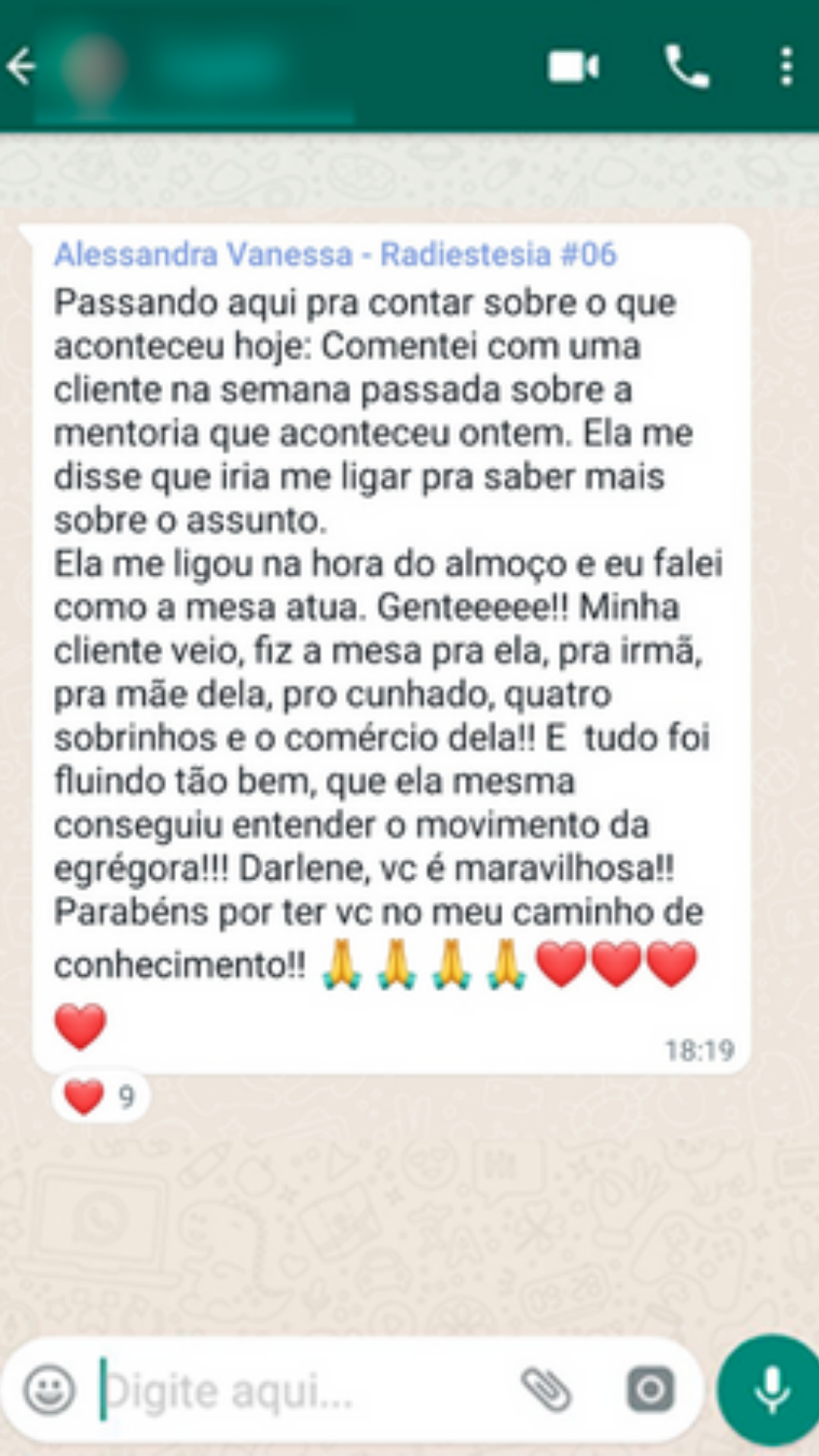Open the overflow menu

pos(786,67)
